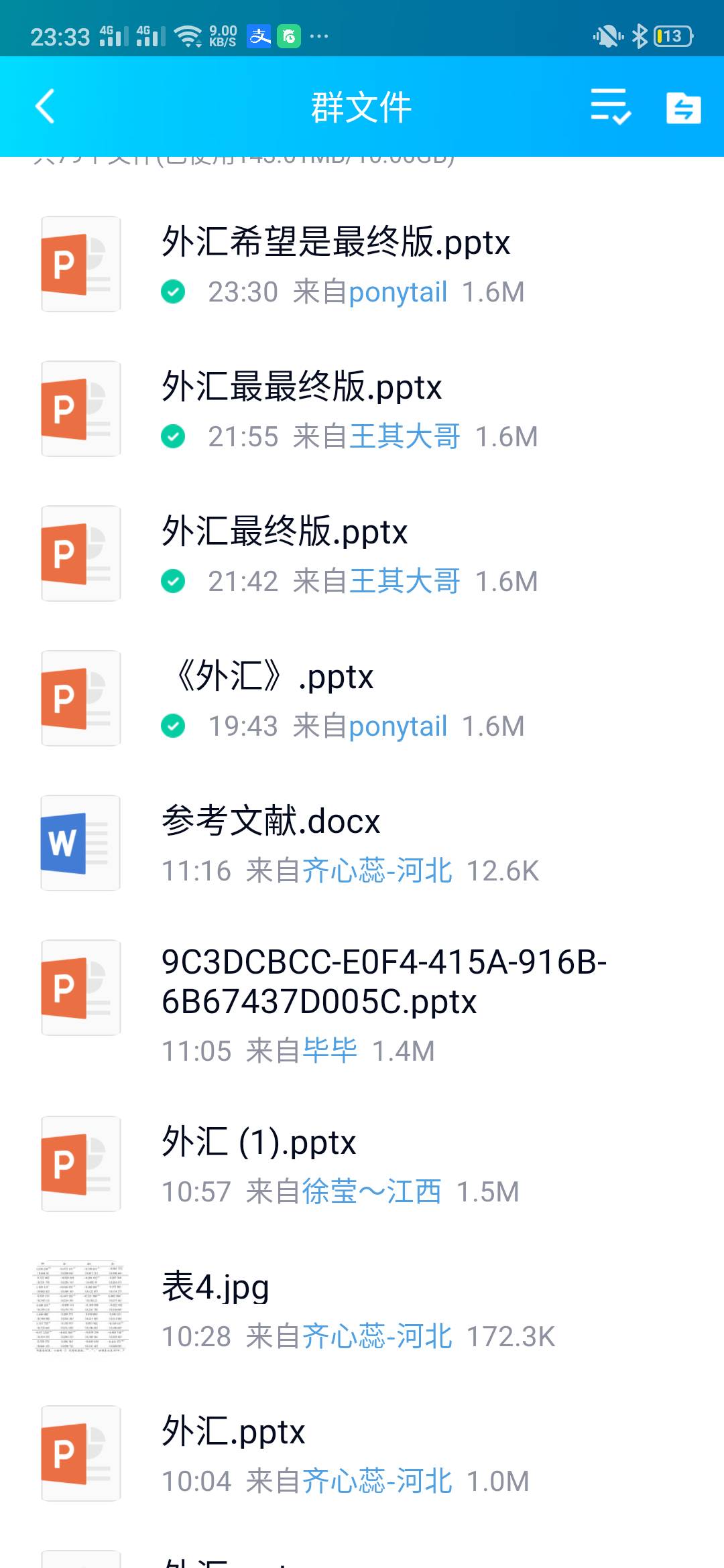Image resolution: width=724 pixels, height=1568 pixels.
Task: Open file 外汇 (1).pptx
Action: tap(259, 1142)
